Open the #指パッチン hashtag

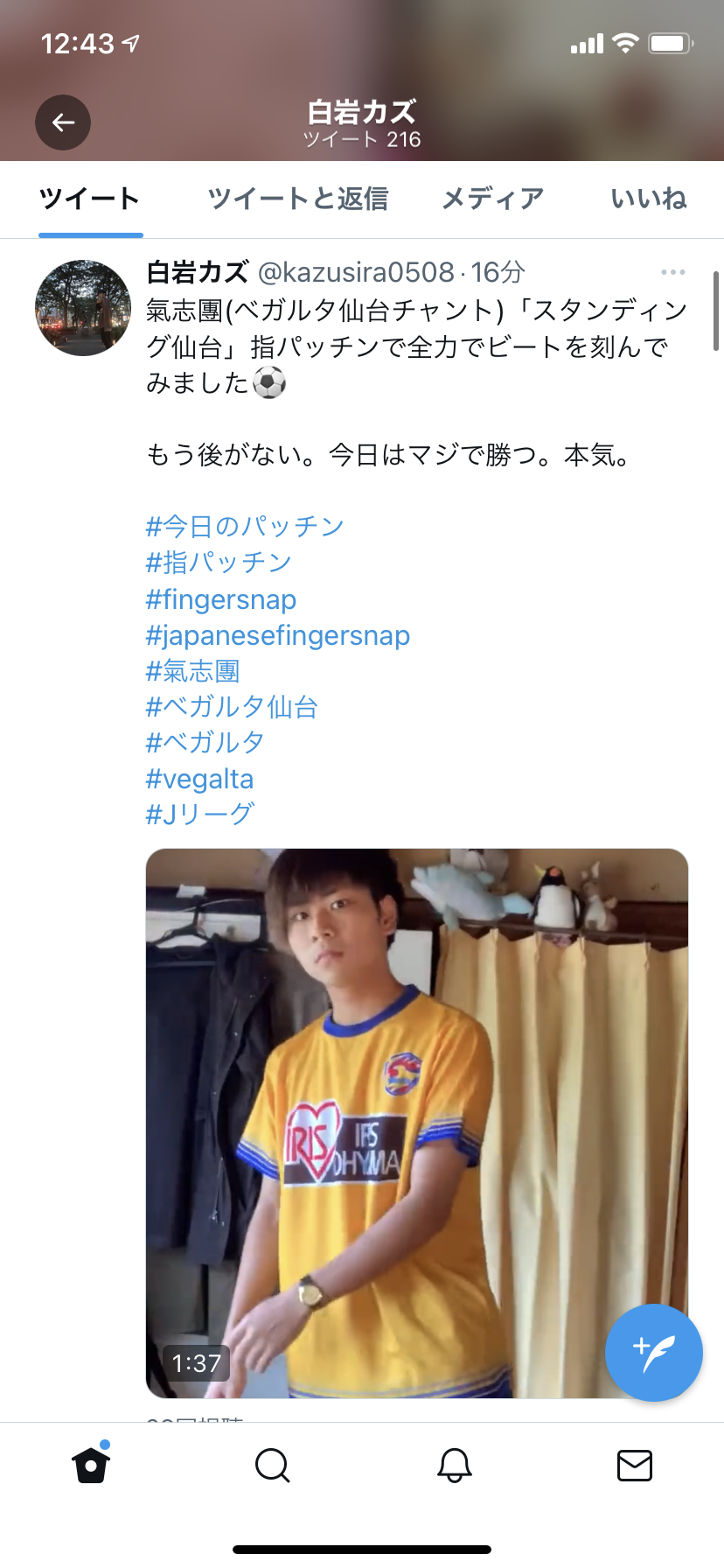[219, 563]
